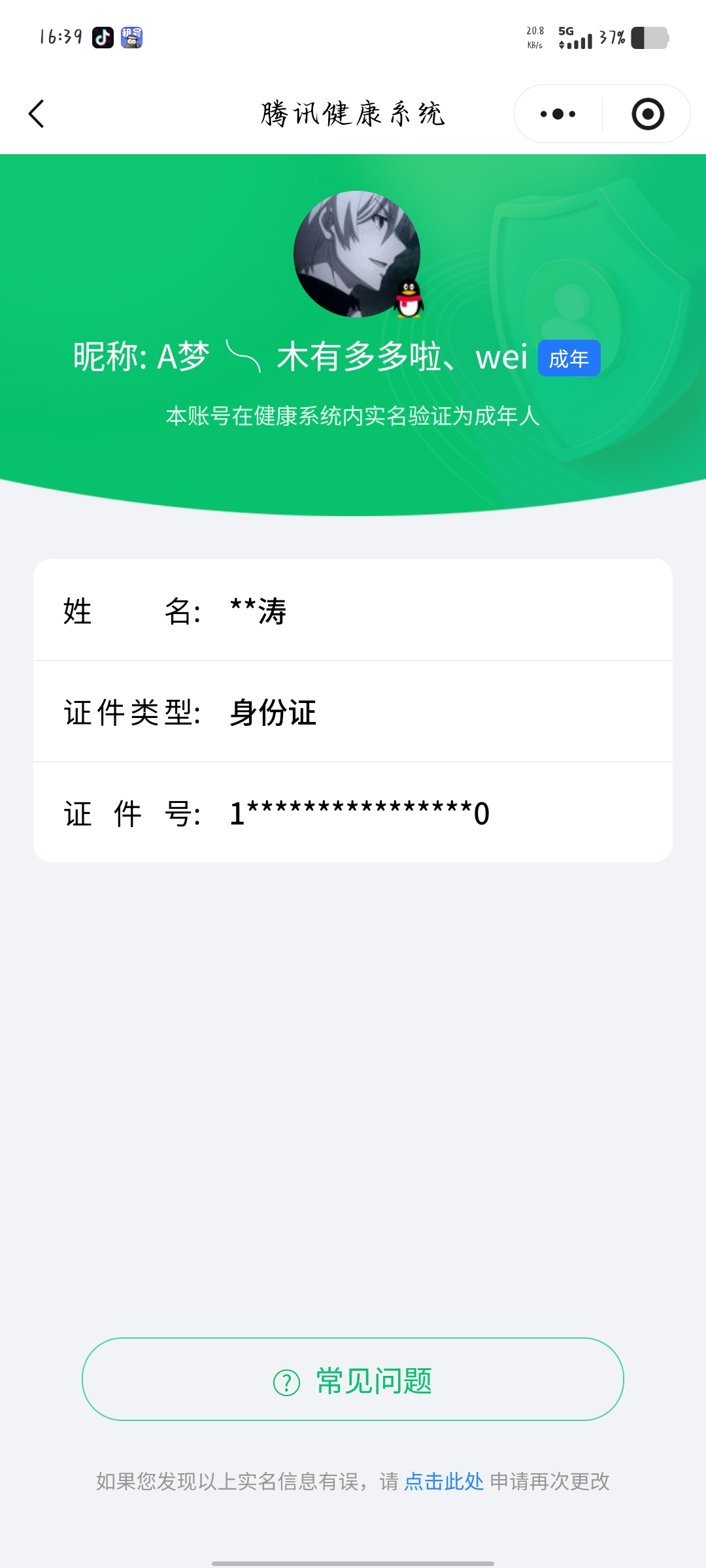Click the TikTok icon in the status bar

(x=102, y=38)
